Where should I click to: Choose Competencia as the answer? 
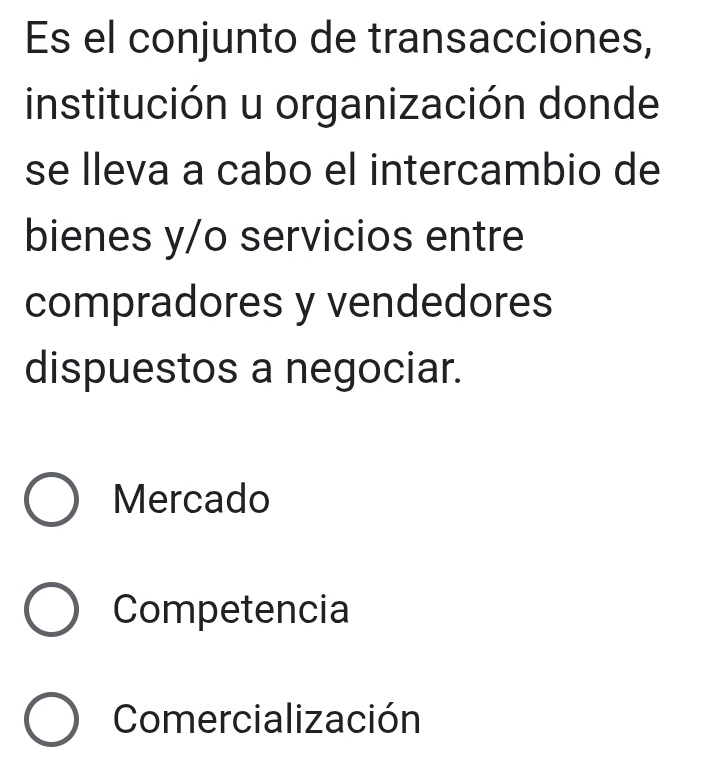coord(51,609)
